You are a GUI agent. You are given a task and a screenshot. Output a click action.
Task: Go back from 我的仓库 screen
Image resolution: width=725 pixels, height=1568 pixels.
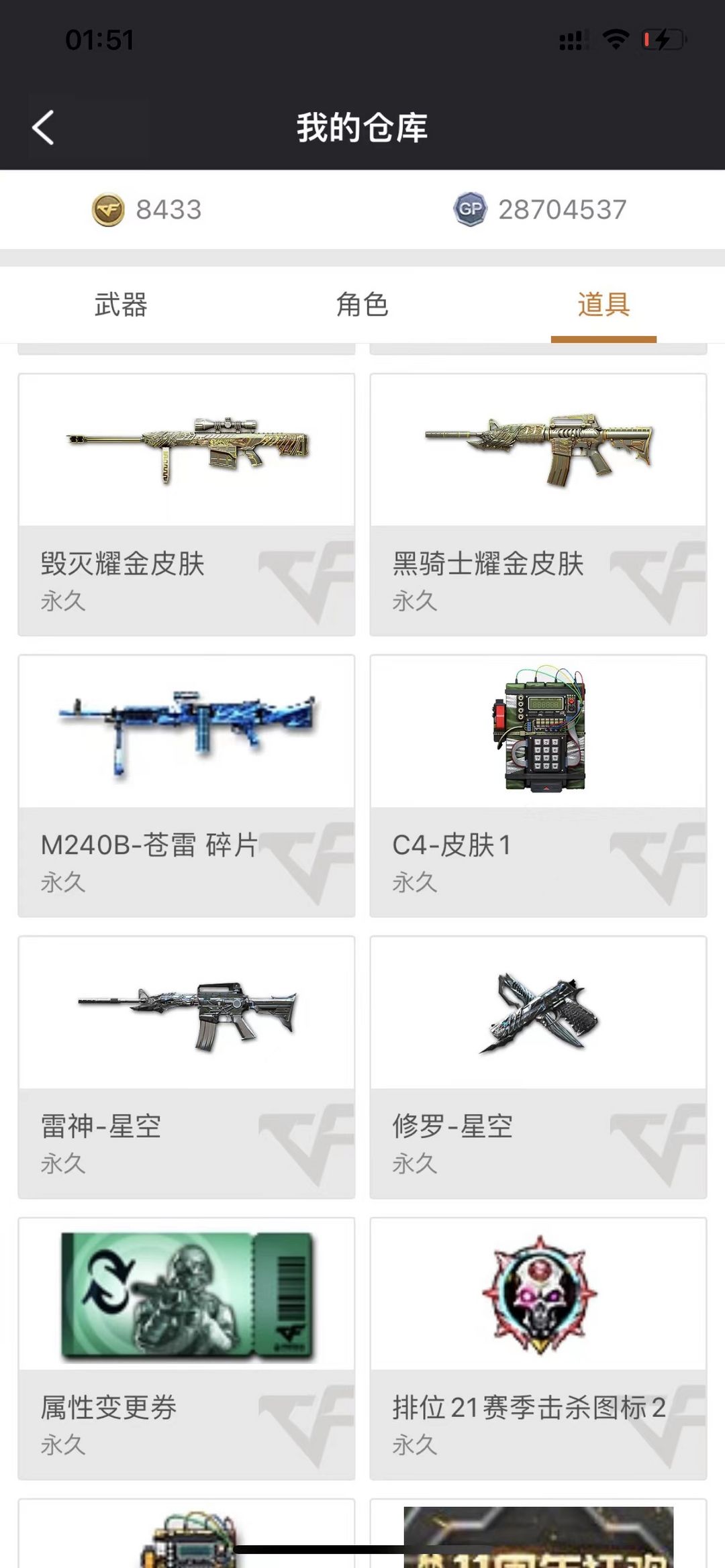coord(44,127)
